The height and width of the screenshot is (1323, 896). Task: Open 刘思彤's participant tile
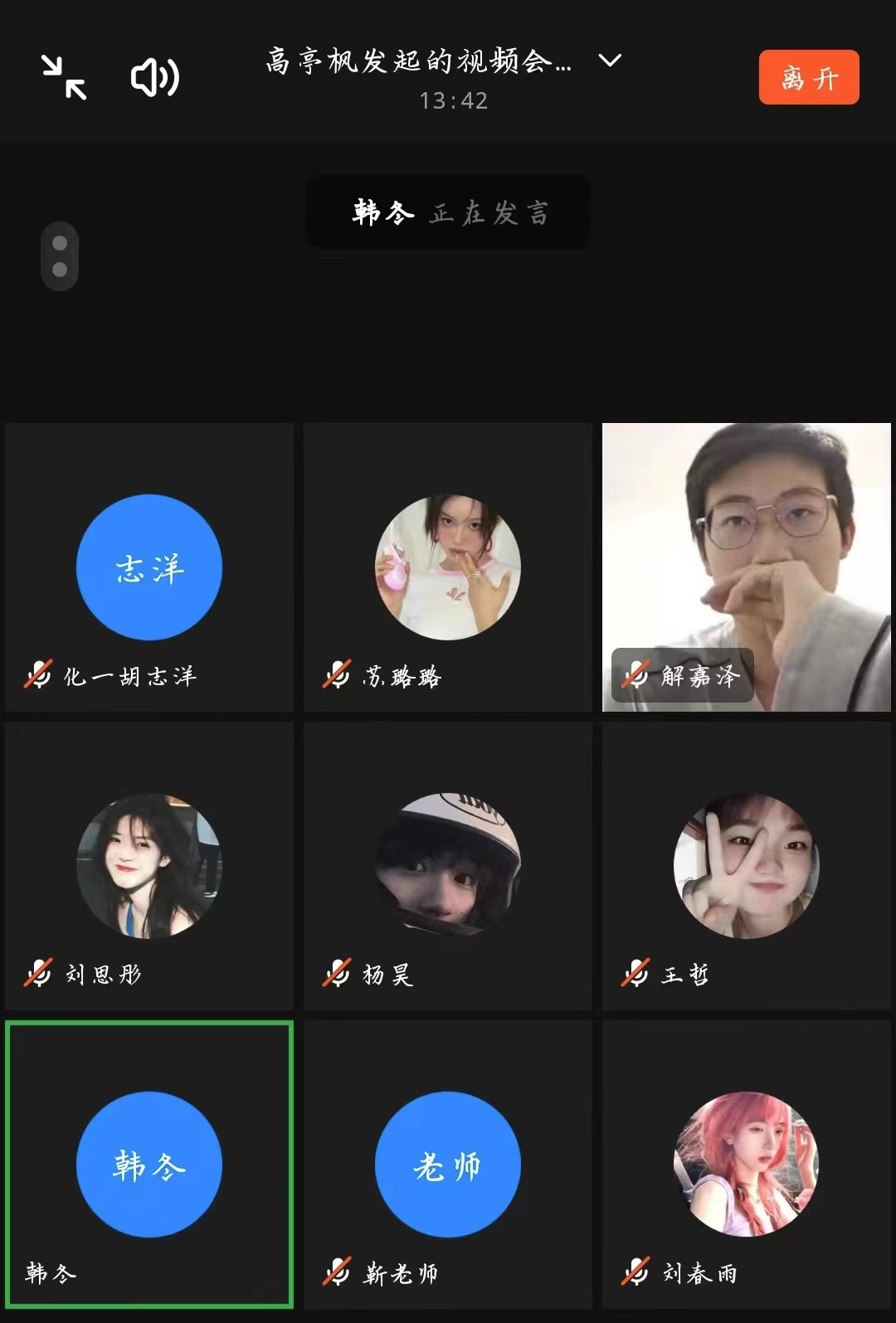coord(149,866)
